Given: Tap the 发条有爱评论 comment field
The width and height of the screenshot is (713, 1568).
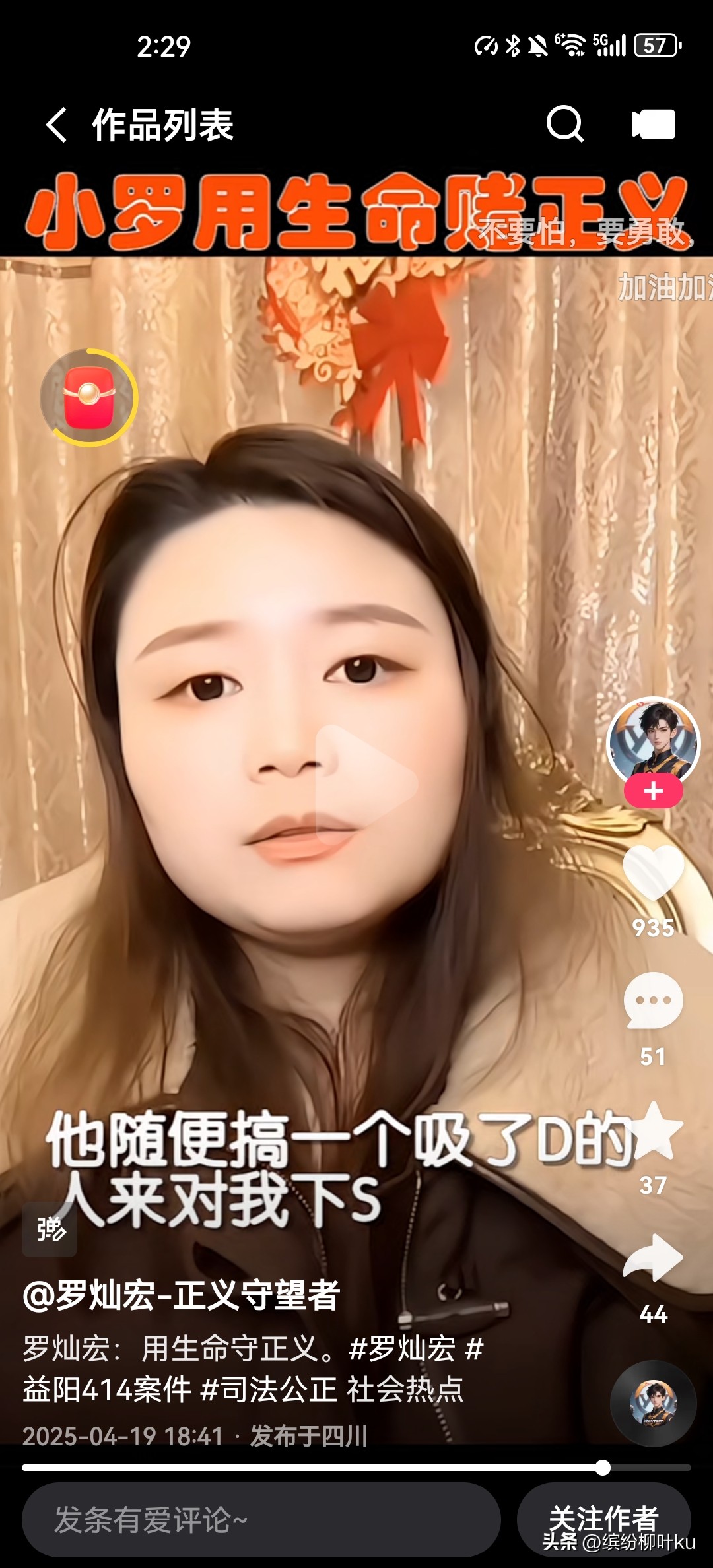Looking at the screenshot, I should tap(261, 1520).
